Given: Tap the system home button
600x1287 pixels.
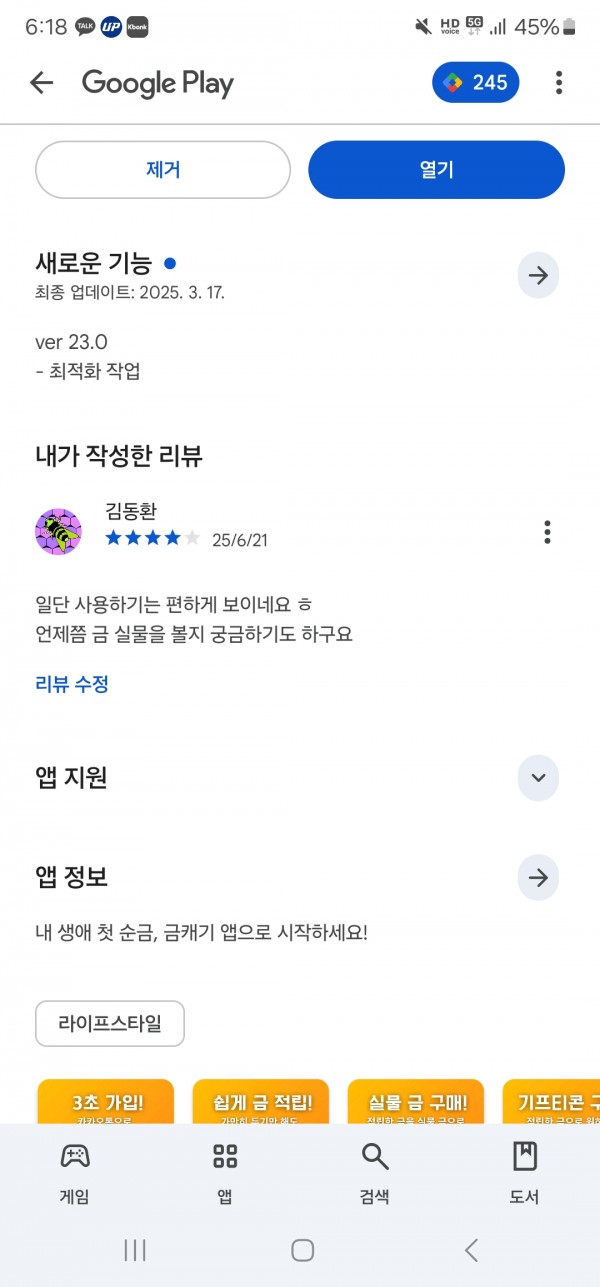Looking at the screenshot, I should pos(302,1249).
